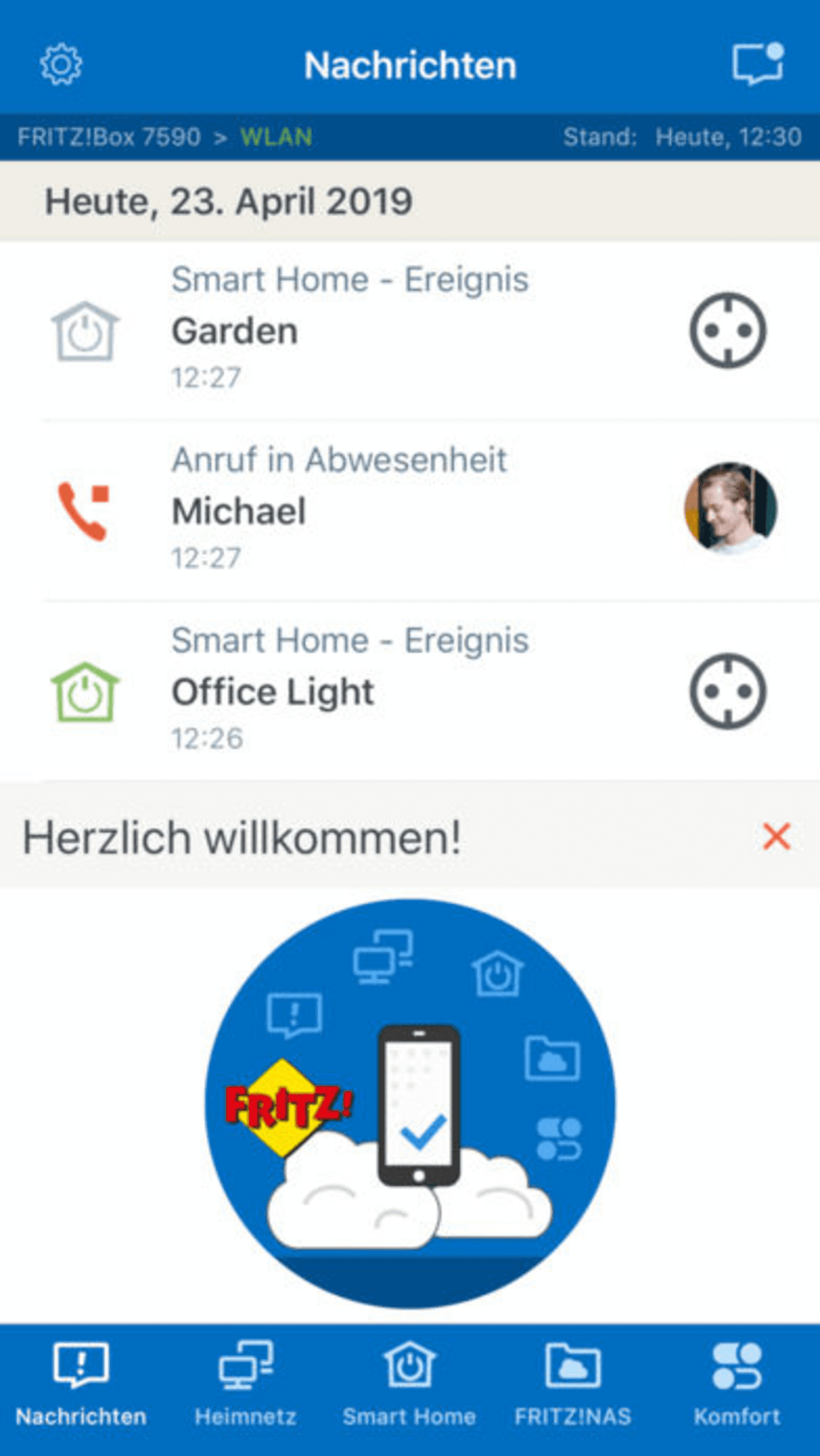Image resolution: width=820 pixels, height=1456 pixels.
Task: Open the Office Light smart home event
Action: click(x=410, y=691)
